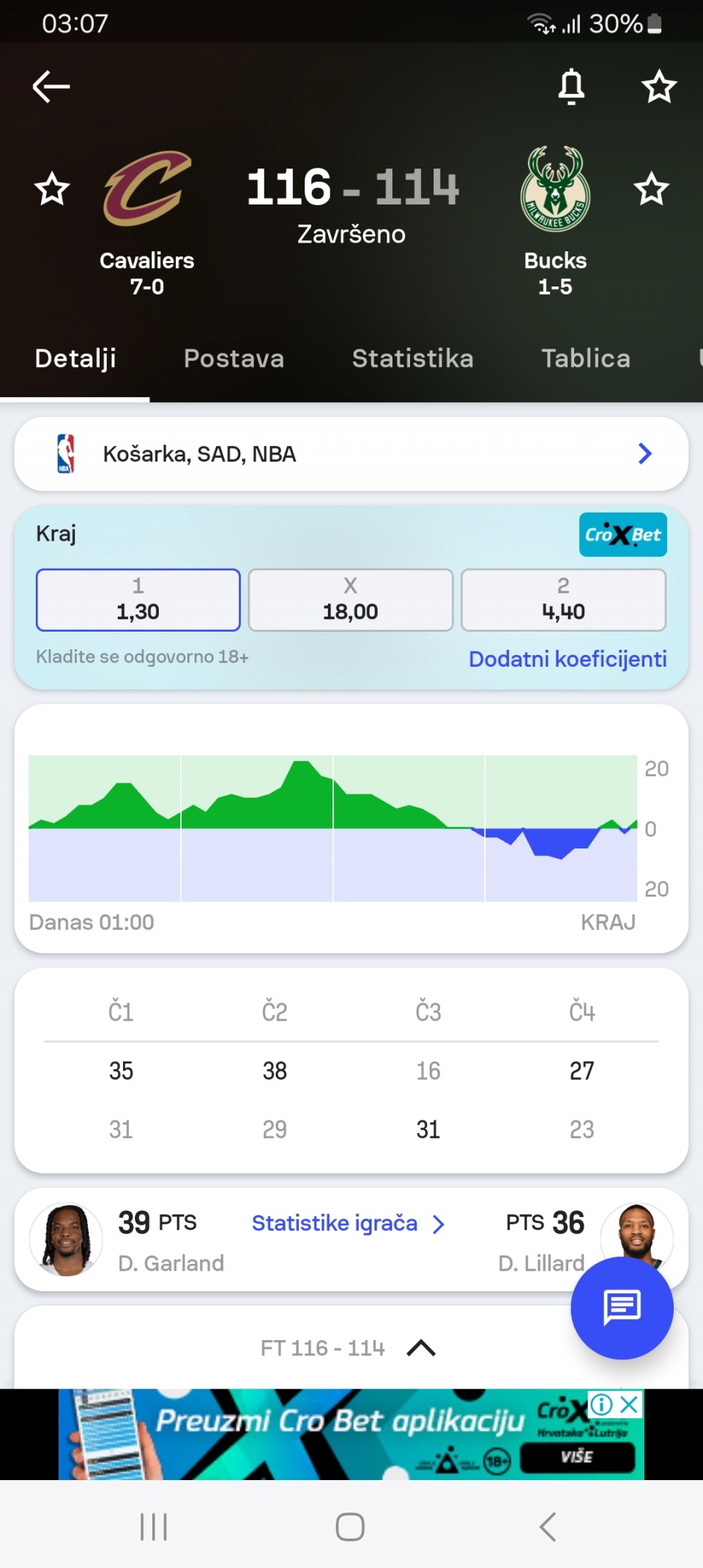The image size is (703, 1568).
Task: Open the notifications bell for this match
Action: (x=571, y=87)
